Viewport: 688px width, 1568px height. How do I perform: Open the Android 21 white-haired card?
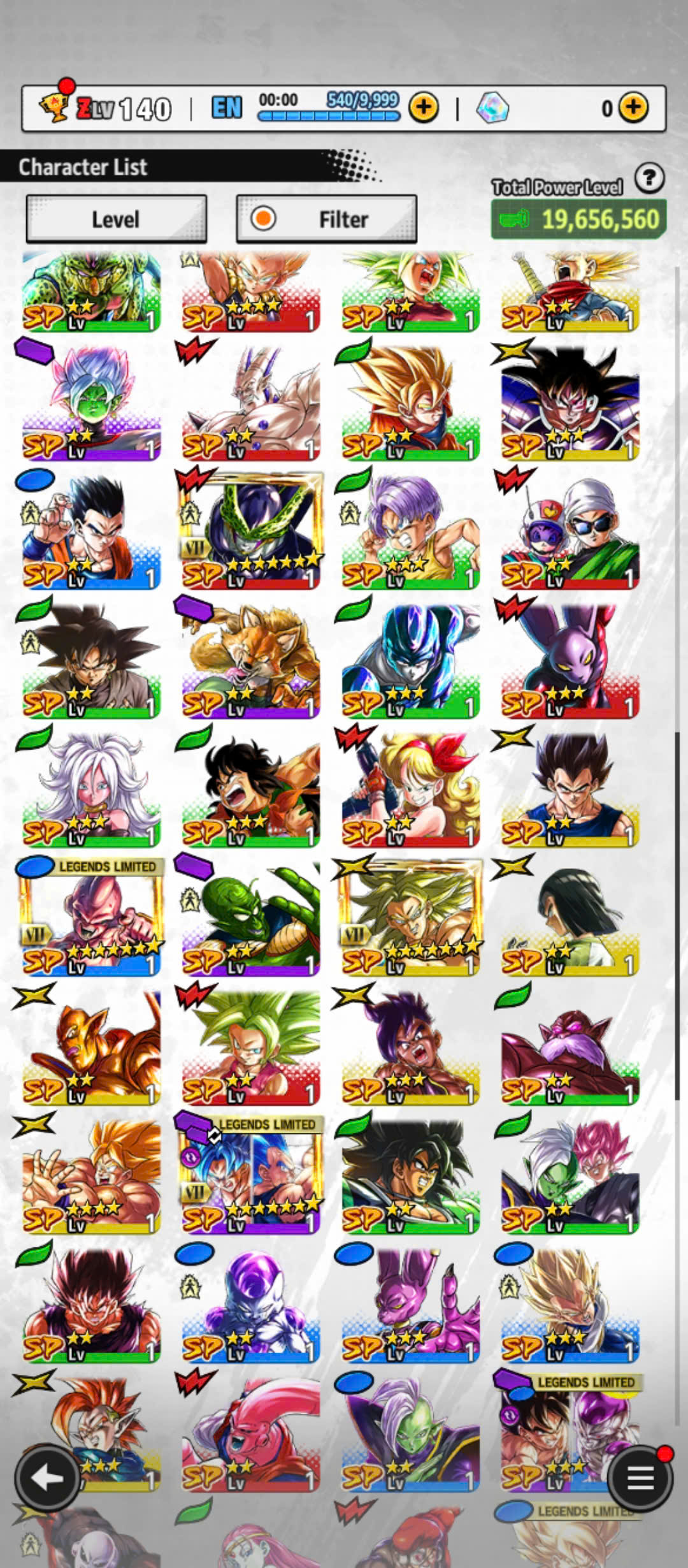coord(91,788)
